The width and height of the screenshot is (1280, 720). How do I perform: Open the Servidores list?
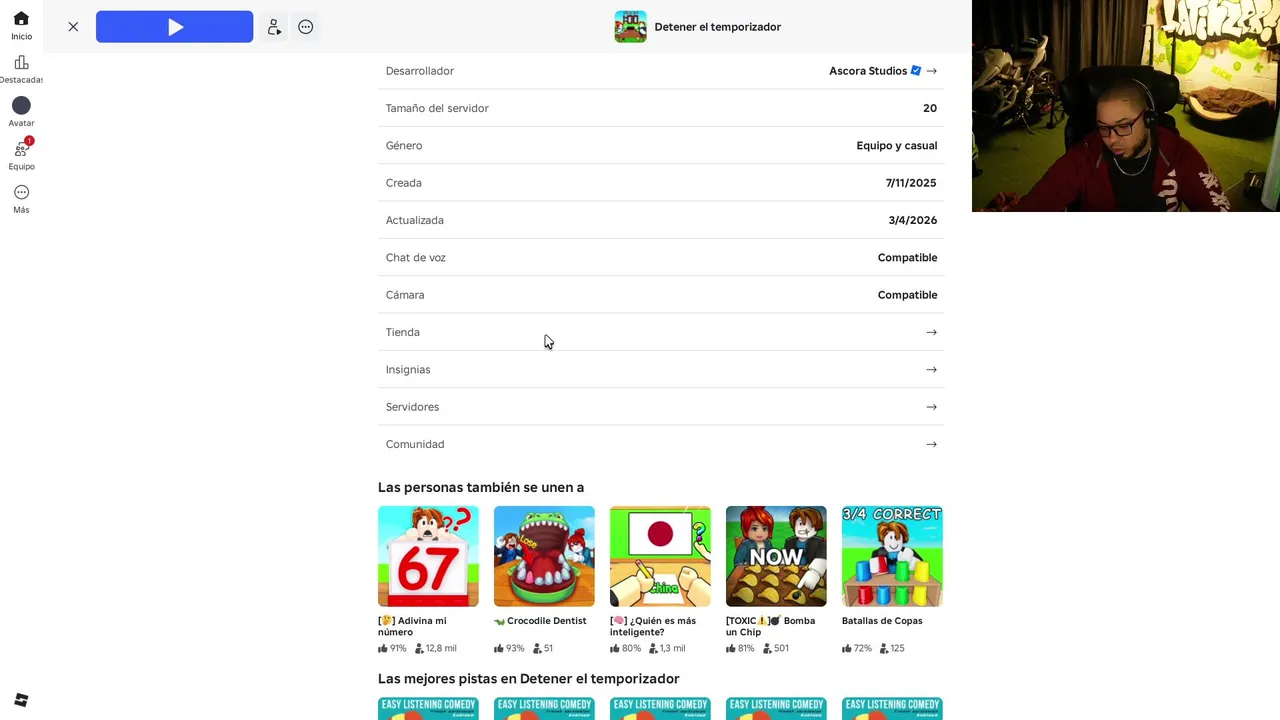point(660,407)
